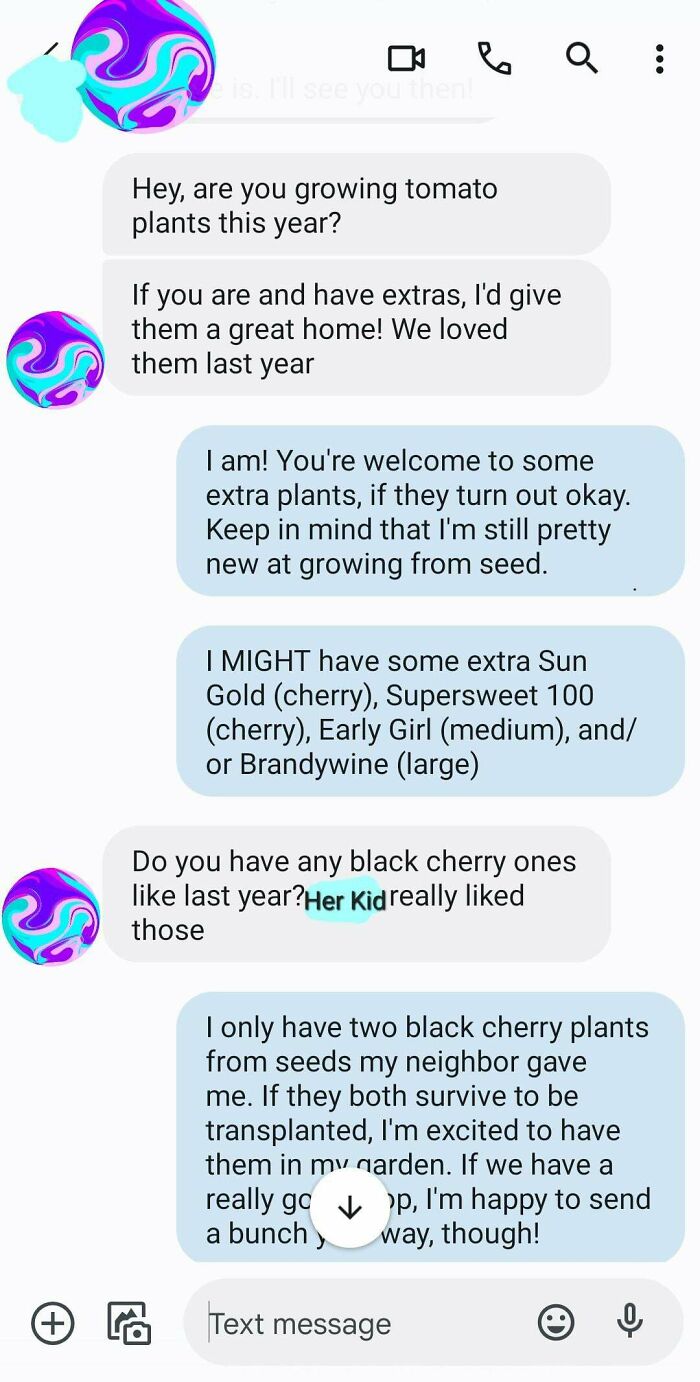Search within this conversation
This screenshot has width=700, height=1382.
point(581,59)
